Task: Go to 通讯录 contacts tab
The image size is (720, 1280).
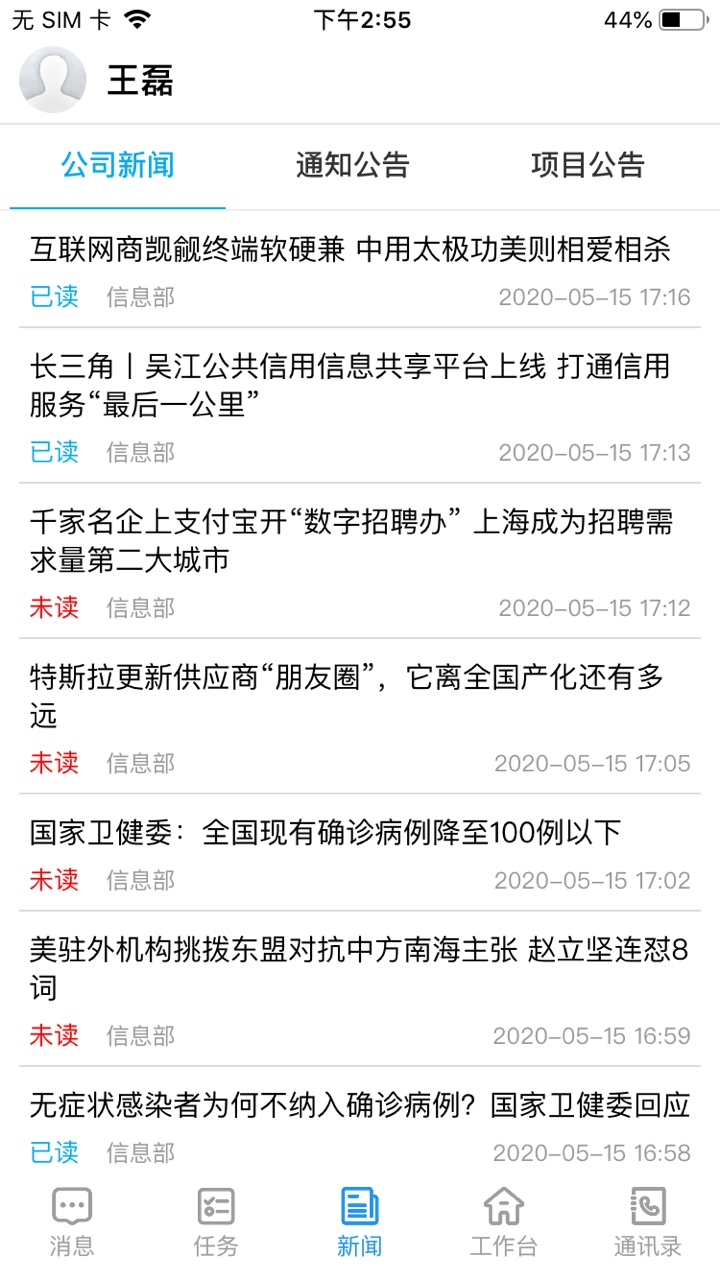Action: [x=648, y=1221]
